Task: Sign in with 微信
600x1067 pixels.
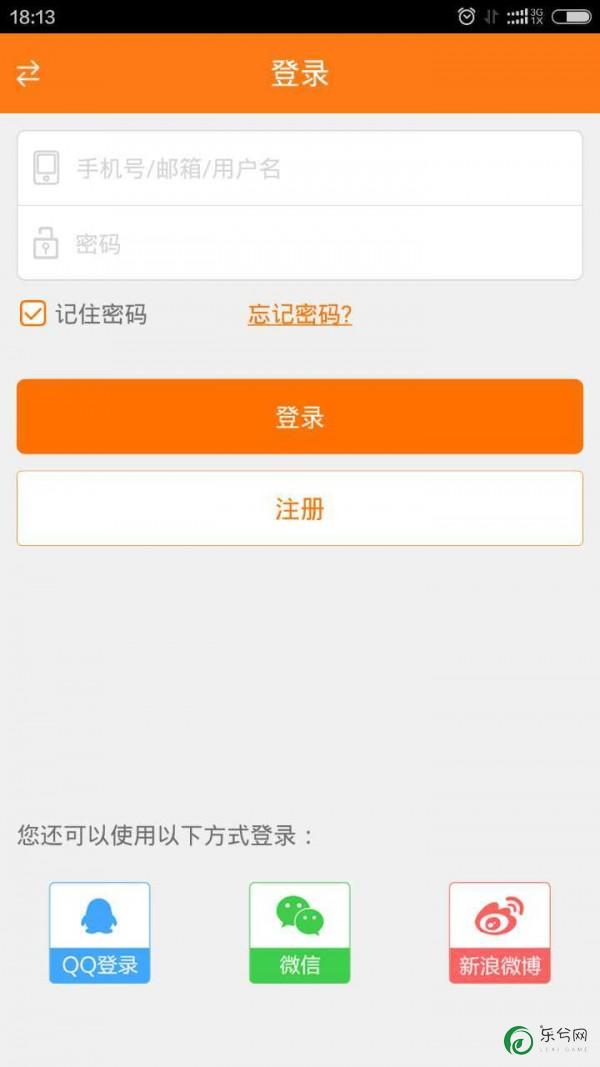Action: (300, 933)
